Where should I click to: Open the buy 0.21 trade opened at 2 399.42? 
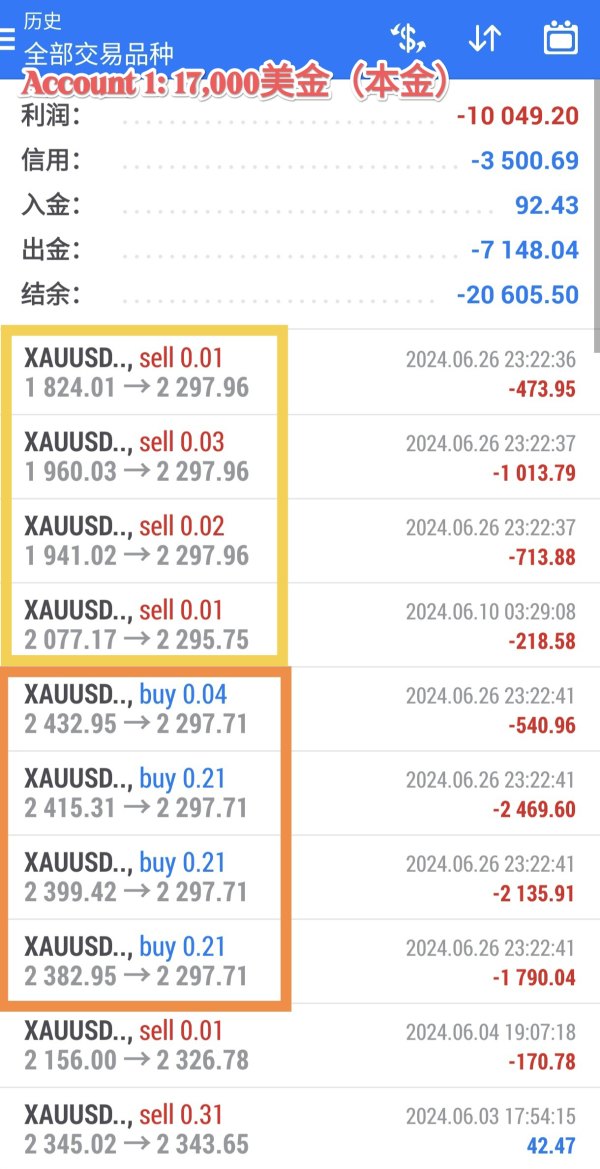300,877
